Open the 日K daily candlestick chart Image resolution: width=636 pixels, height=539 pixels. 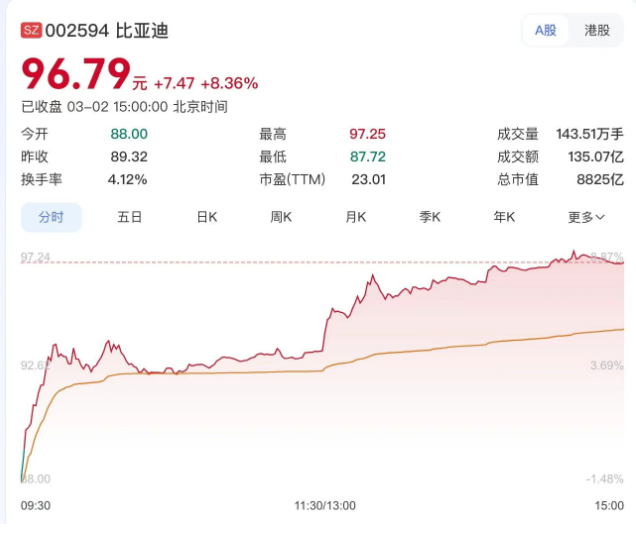[x=207, y=217]
